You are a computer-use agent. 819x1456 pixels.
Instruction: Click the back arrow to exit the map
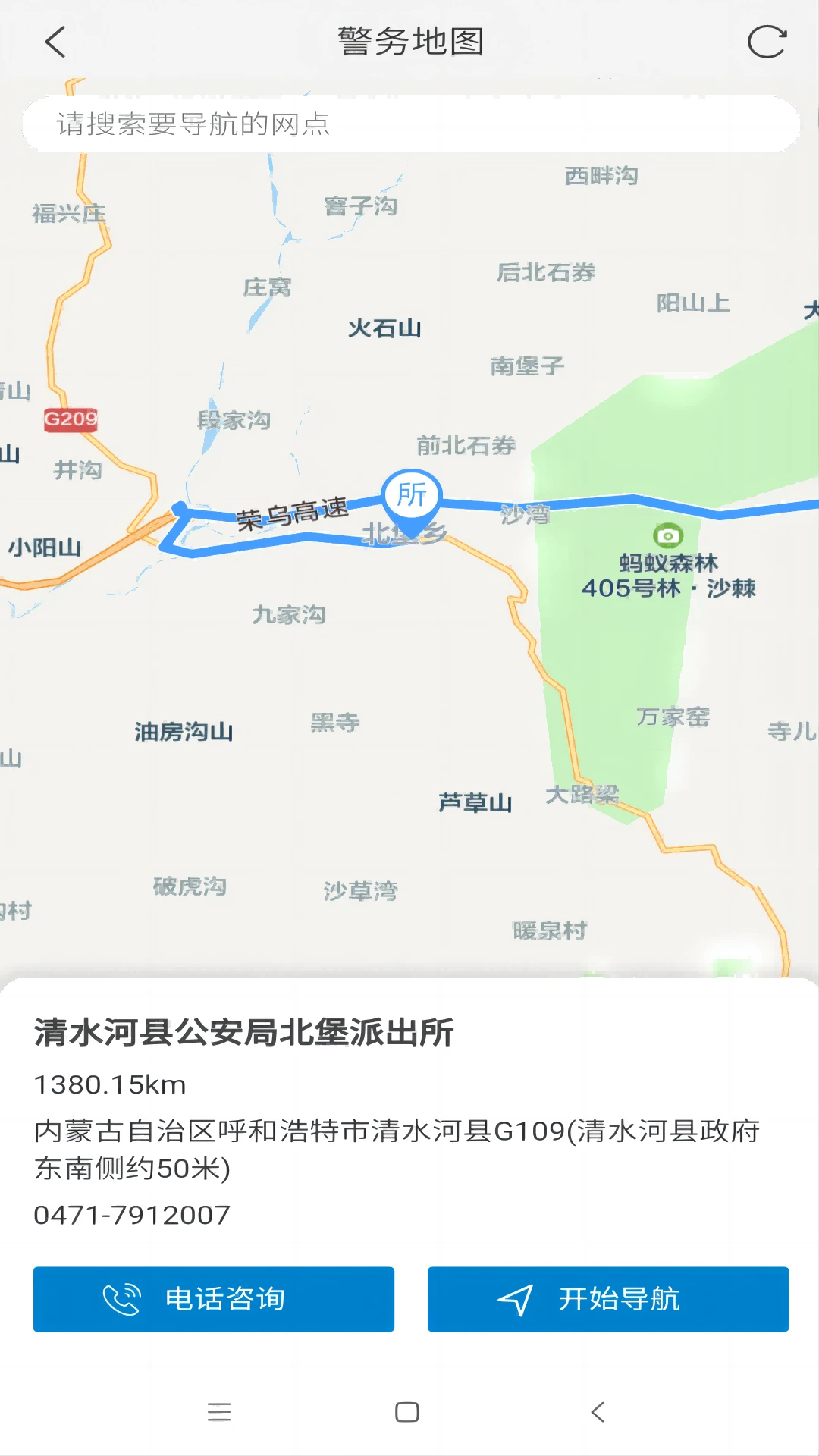(x=55, y=42)
